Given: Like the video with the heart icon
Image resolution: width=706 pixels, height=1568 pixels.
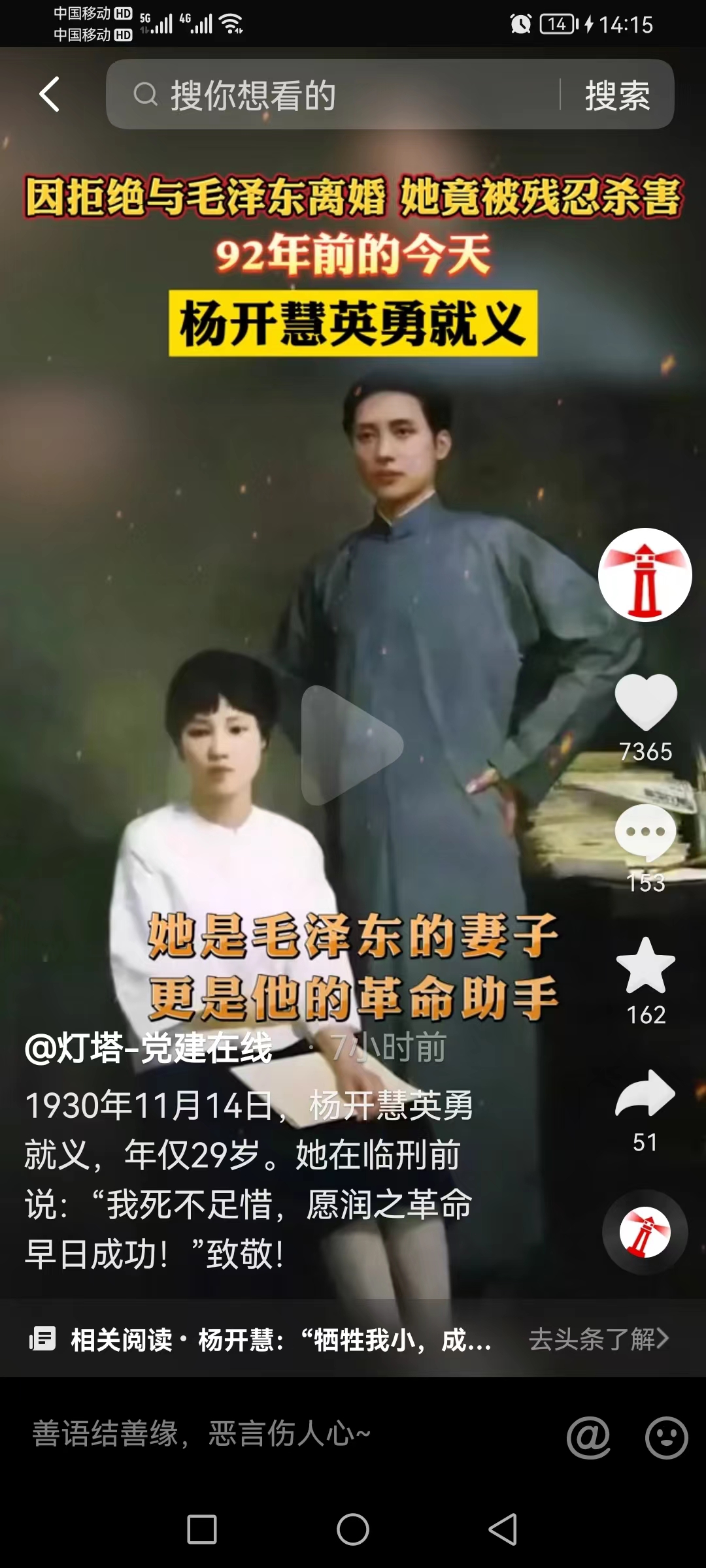Looking at the screenshot, I should pos(646,702).
